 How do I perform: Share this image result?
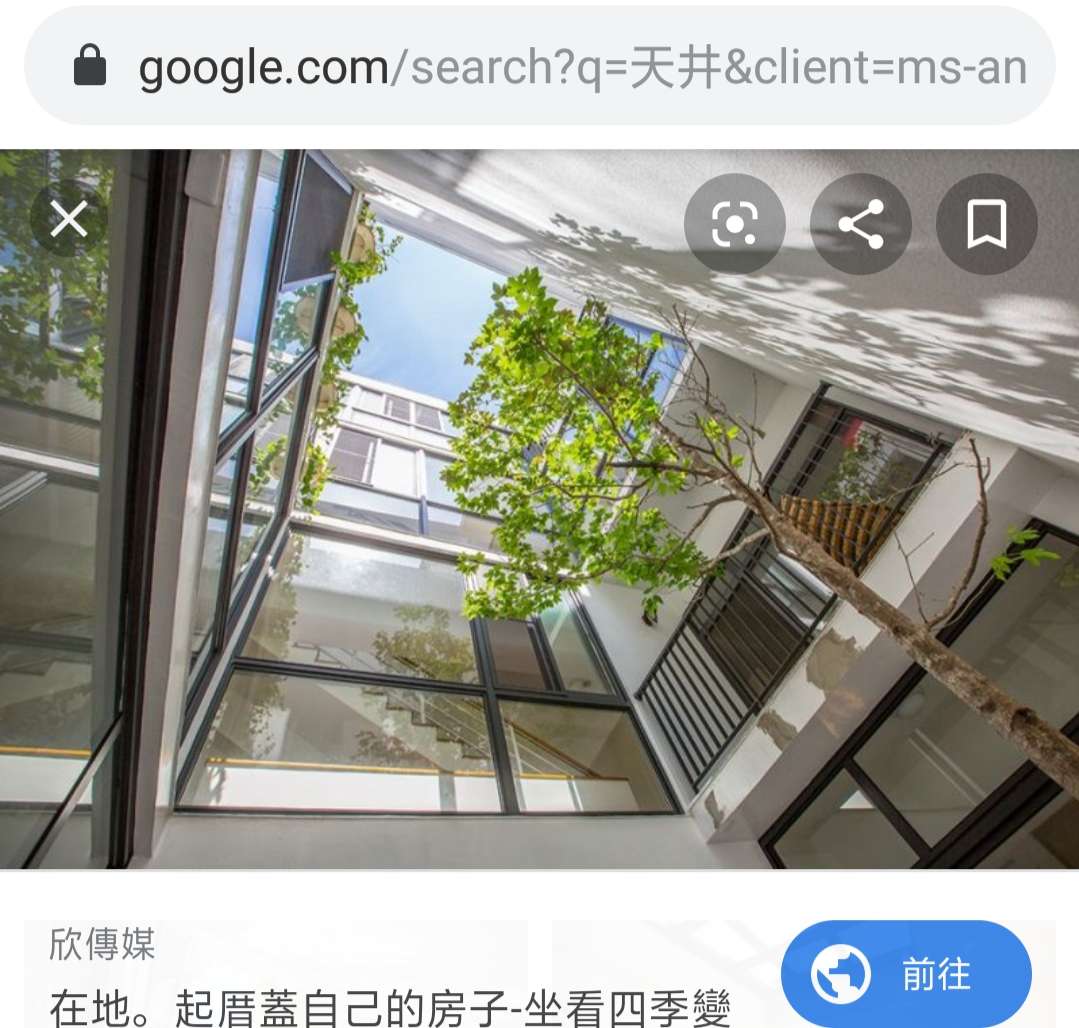pyautogui.click(x=860, y=225)
